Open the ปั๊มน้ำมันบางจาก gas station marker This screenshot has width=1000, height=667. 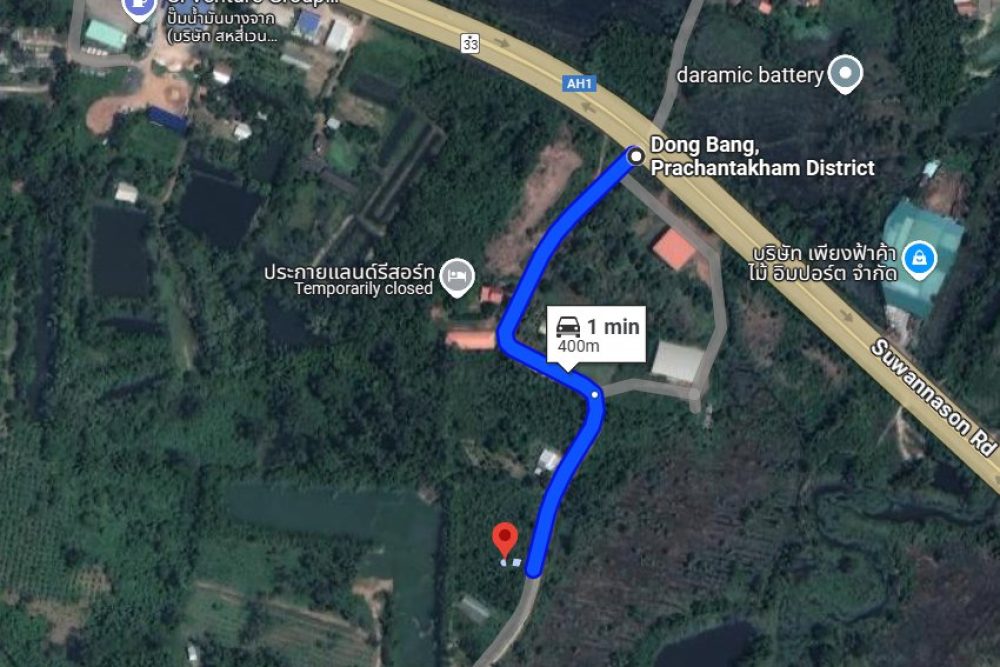[x=140, y=7]
